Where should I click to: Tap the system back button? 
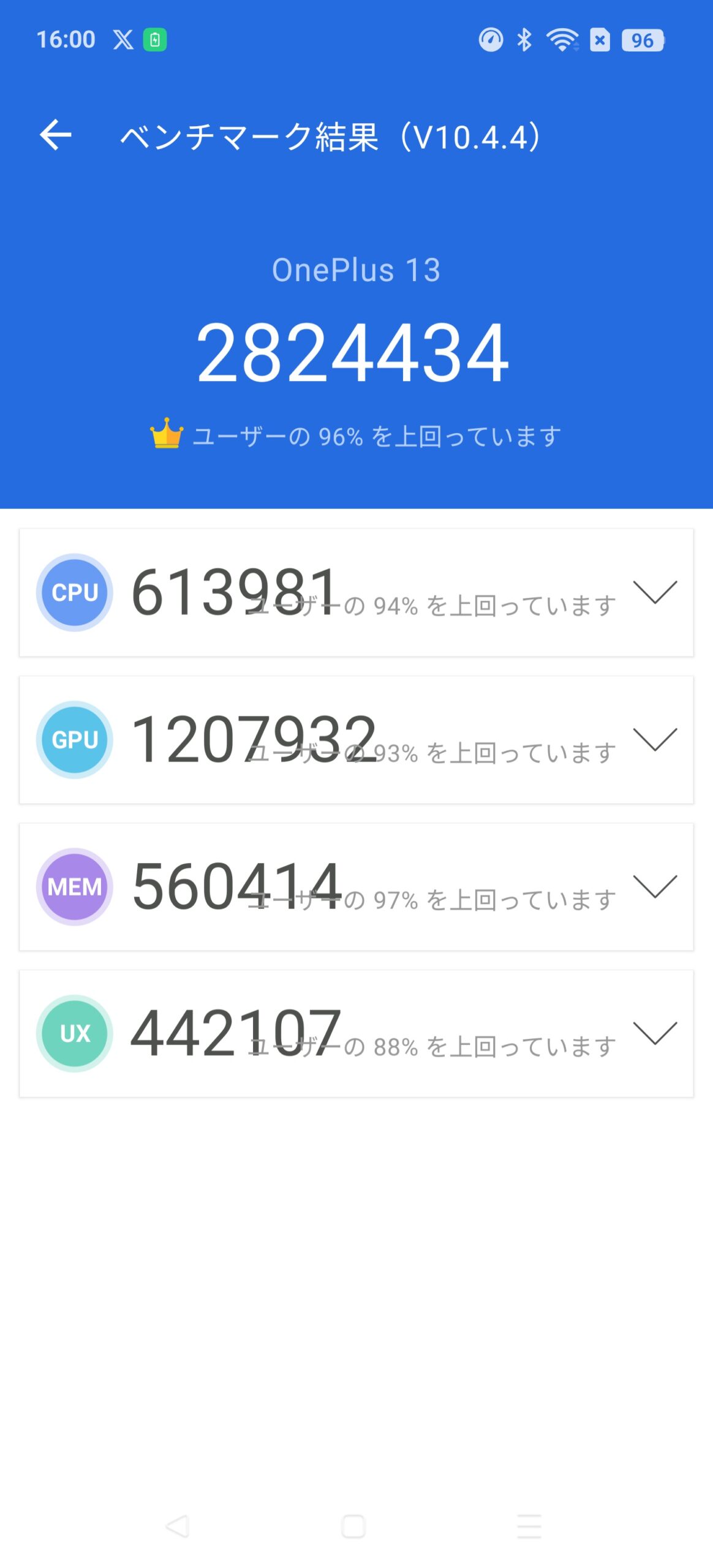[178, 1526]
